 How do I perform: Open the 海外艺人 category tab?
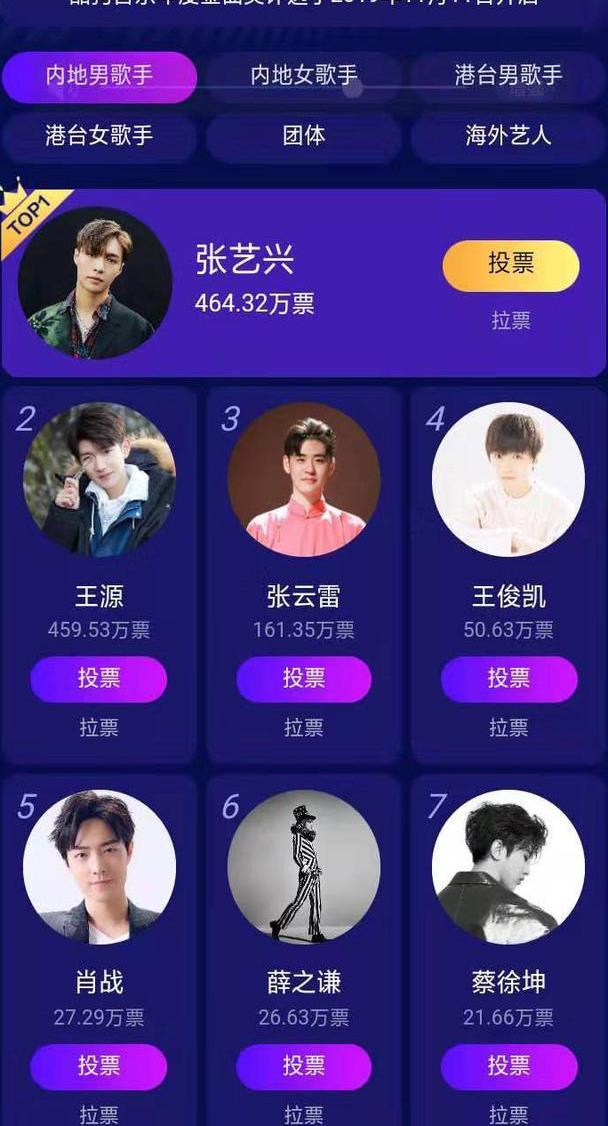(508, 135)
